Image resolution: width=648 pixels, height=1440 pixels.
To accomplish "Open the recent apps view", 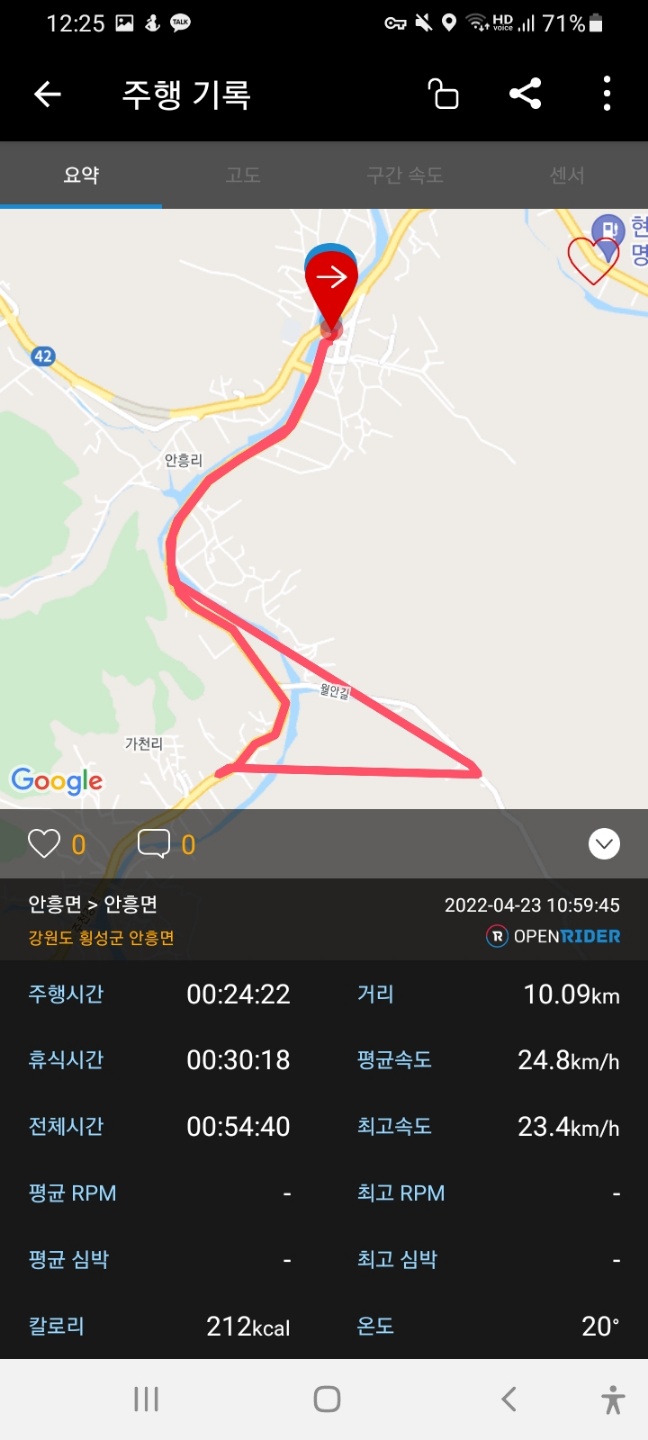I will pyautogui.click(x=146, y=1399).
